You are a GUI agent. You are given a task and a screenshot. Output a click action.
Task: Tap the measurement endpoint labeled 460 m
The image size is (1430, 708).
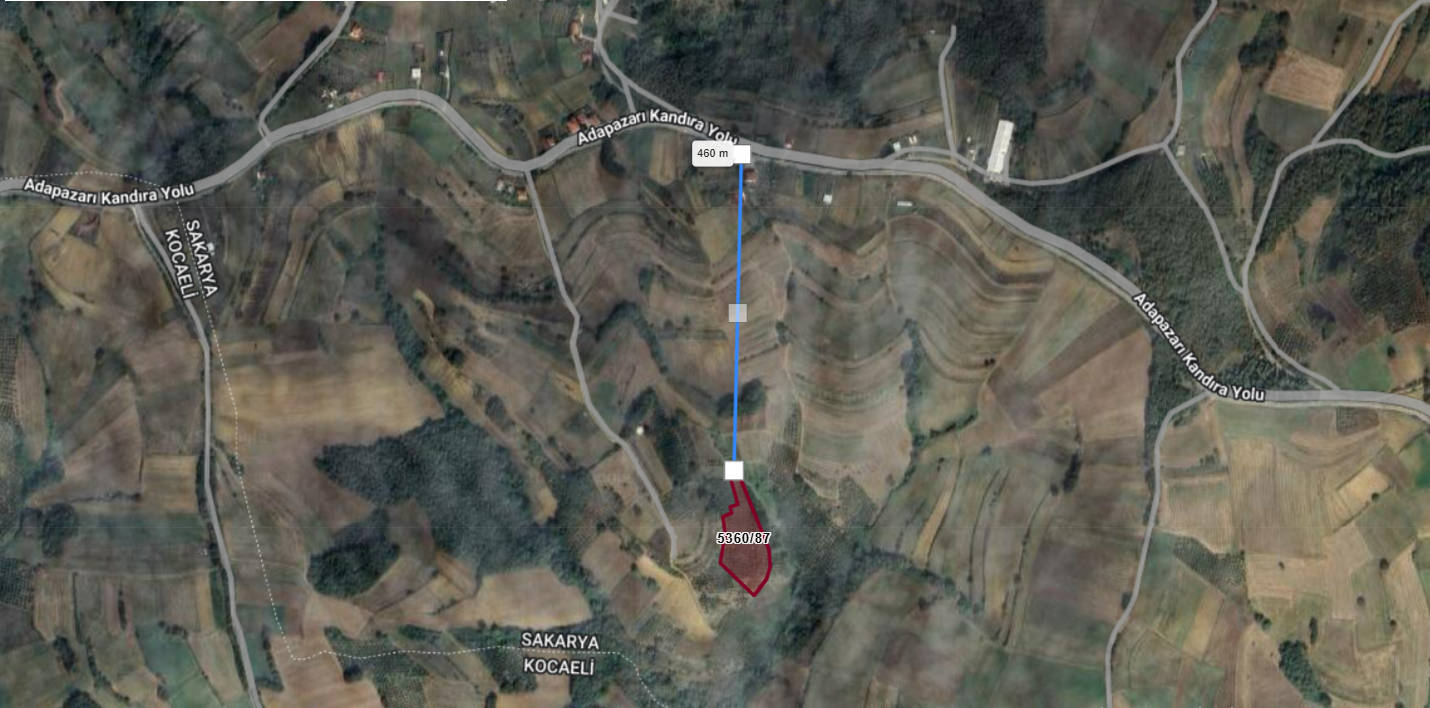(x=742, y=154)
